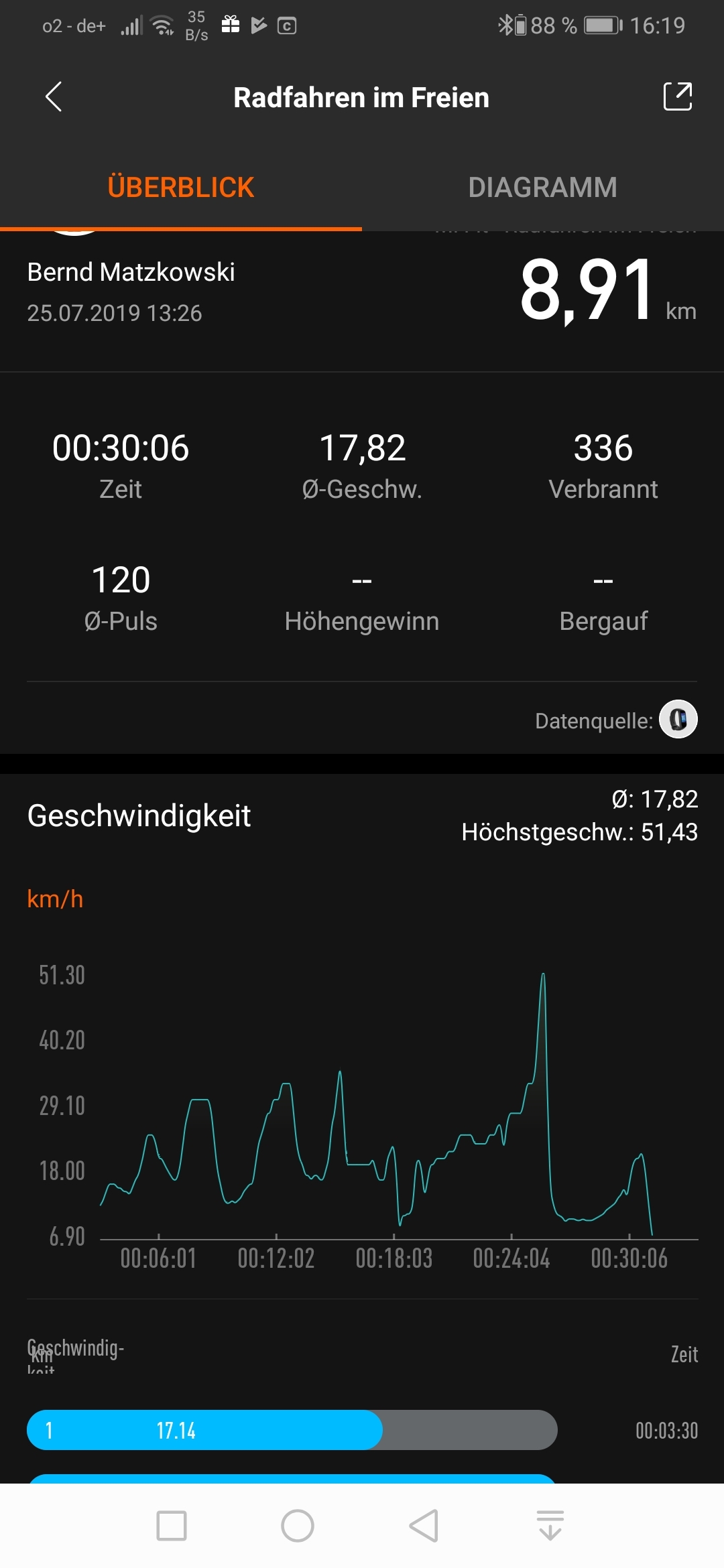Switch to the DIAGRAMM tab
Viewport: 724px width, 1568px height.
pos(543,188)
